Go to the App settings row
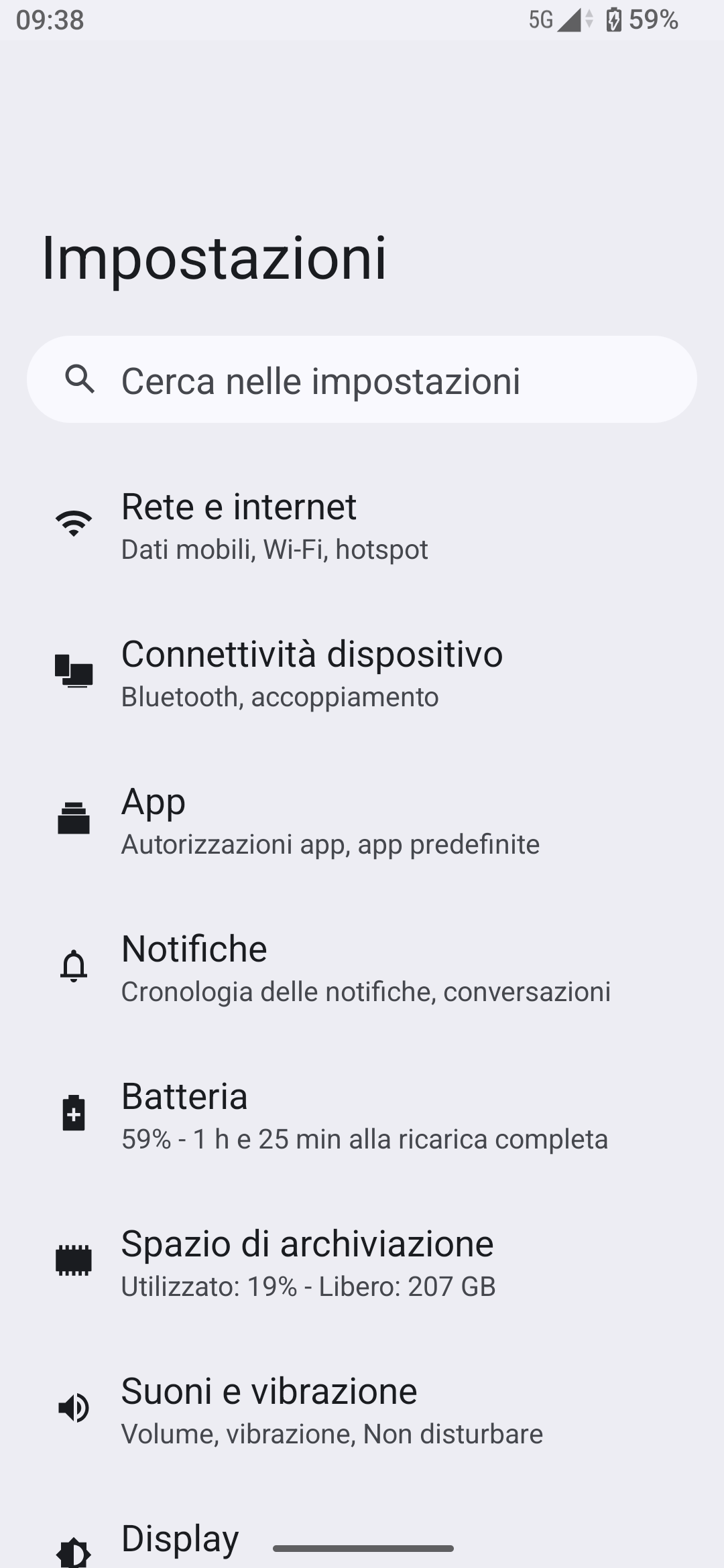 362,820
